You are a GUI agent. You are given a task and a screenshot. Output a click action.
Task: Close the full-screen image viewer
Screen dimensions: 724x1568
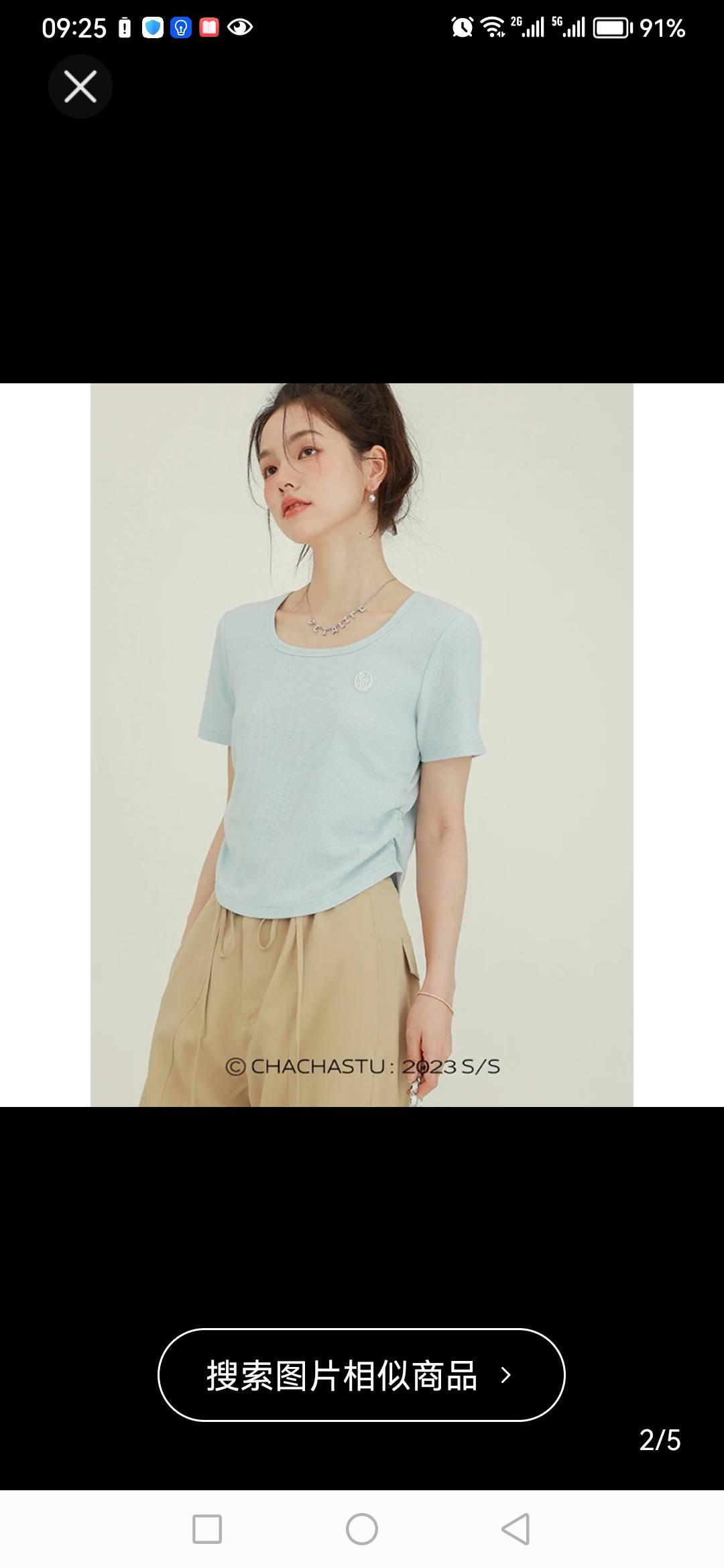click(x=80, y=87)
